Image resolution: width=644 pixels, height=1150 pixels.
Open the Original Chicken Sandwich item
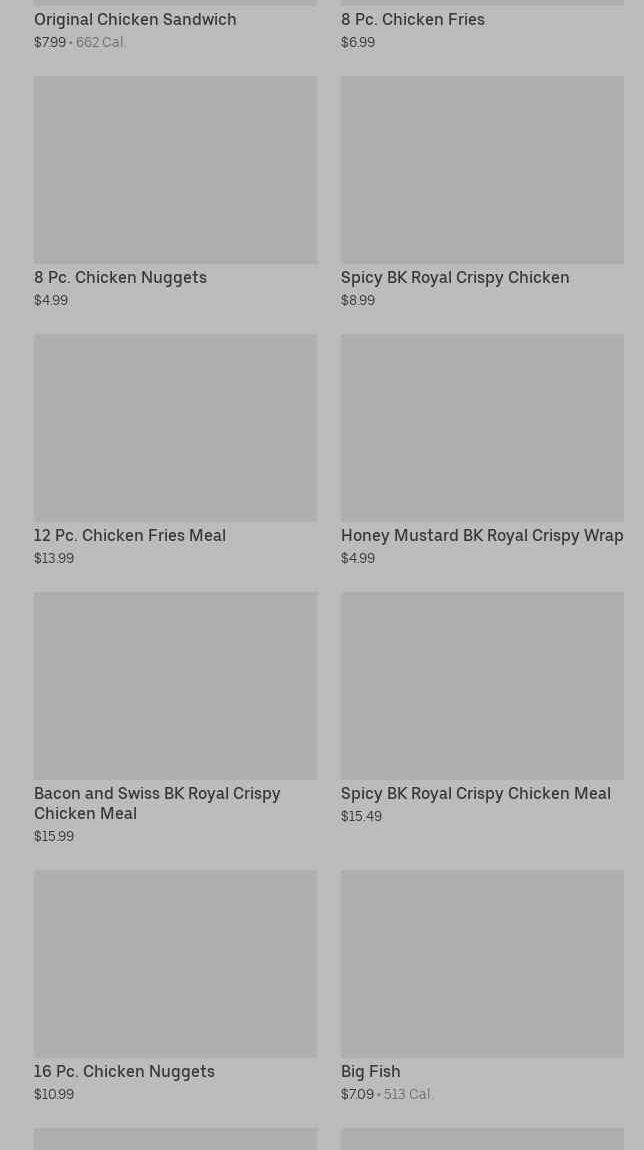tap(135, 20)
